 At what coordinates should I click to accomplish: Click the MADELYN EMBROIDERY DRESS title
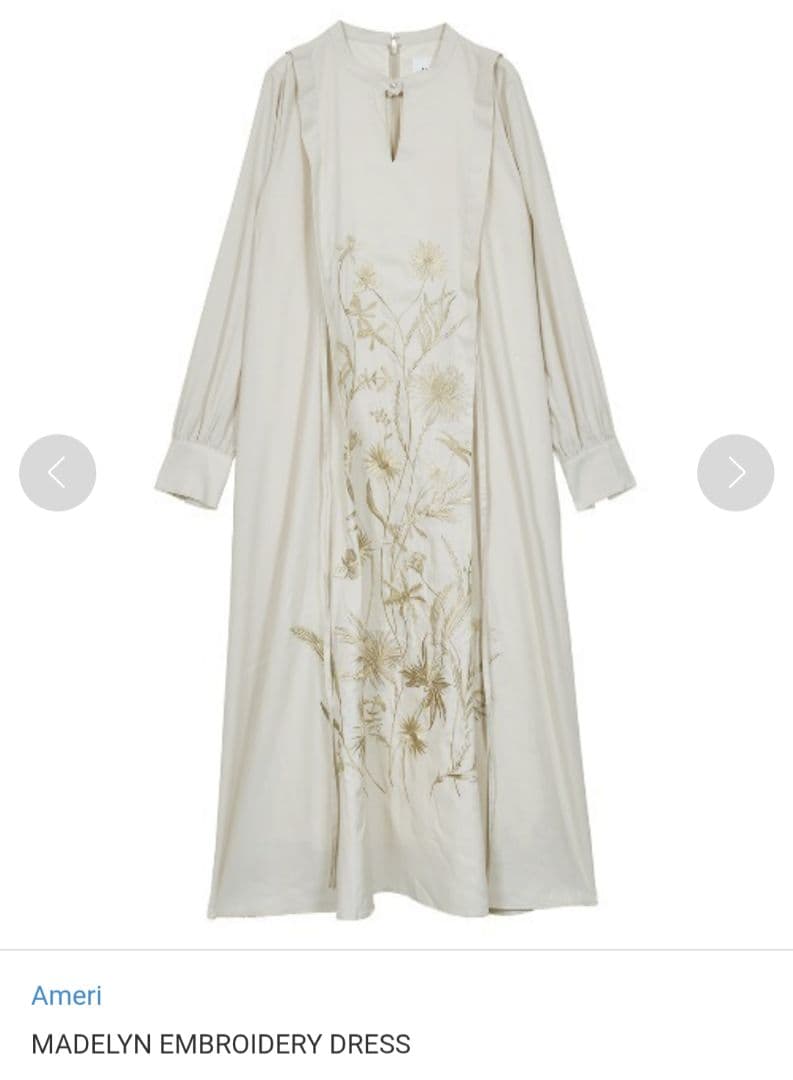pos(222,1046)
